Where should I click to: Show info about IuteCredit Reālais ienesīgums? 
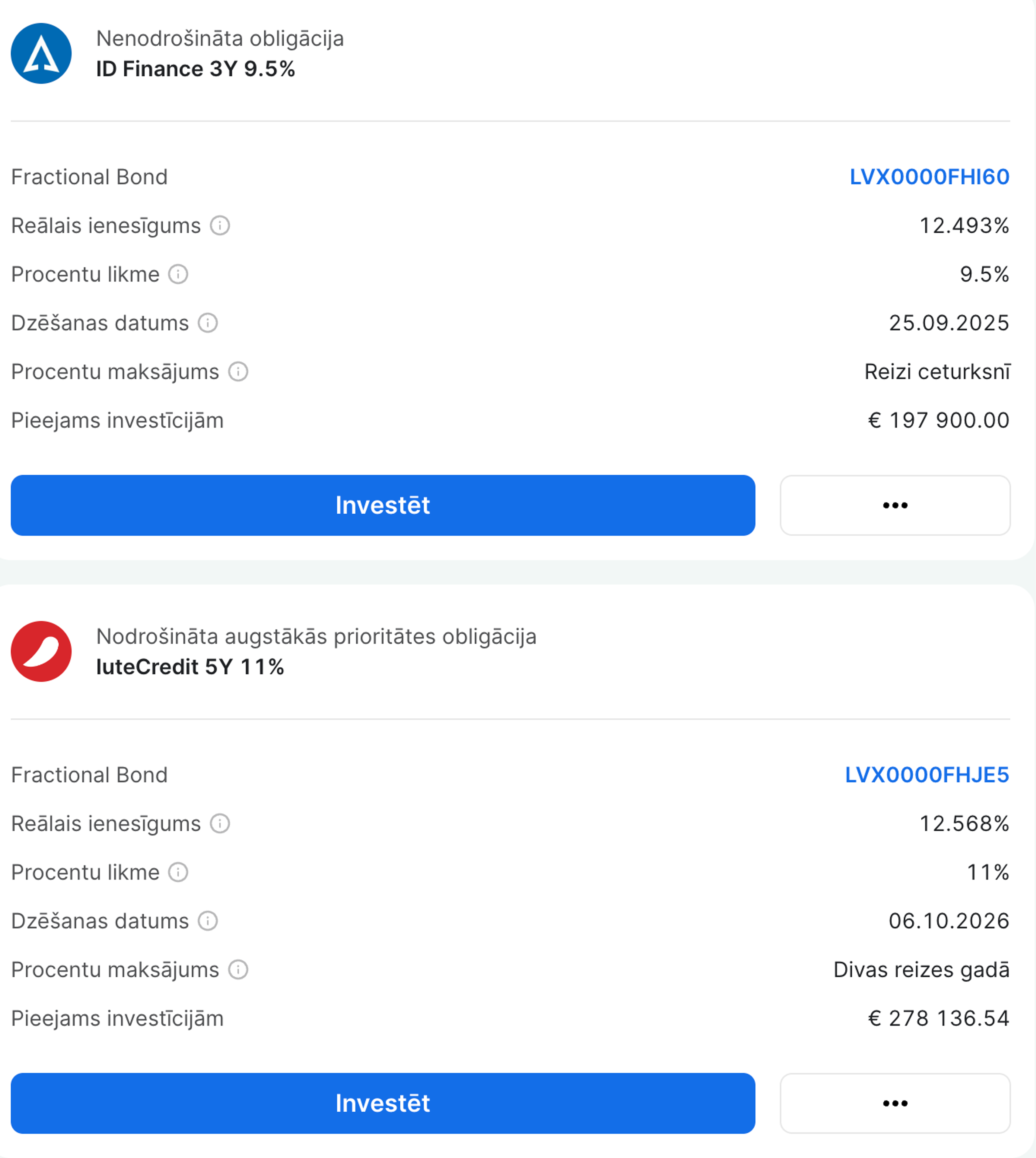tap(220, 823)
